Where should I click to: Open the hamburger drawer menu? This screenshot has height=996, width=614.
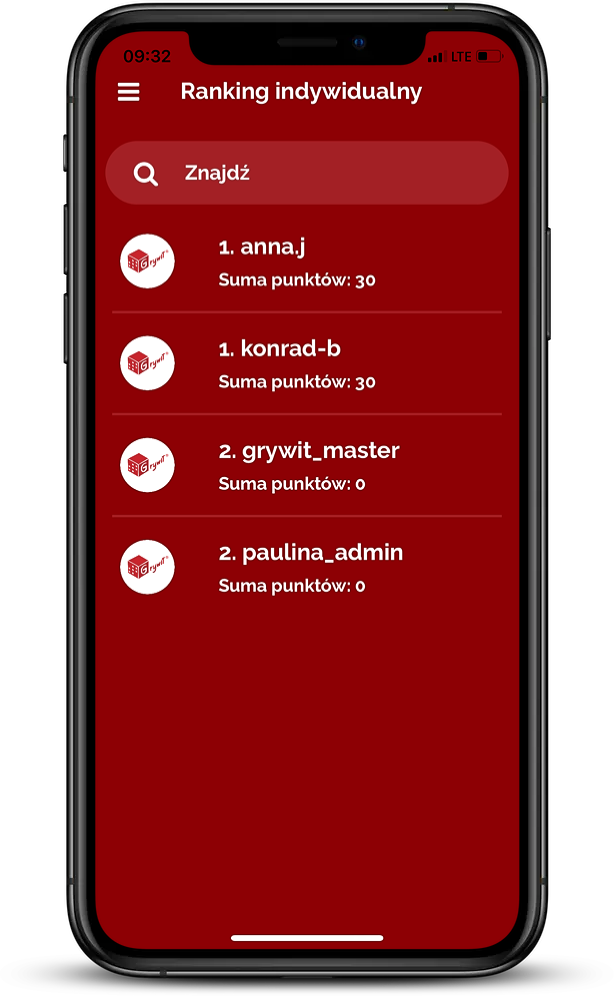(x=128, y=92)
